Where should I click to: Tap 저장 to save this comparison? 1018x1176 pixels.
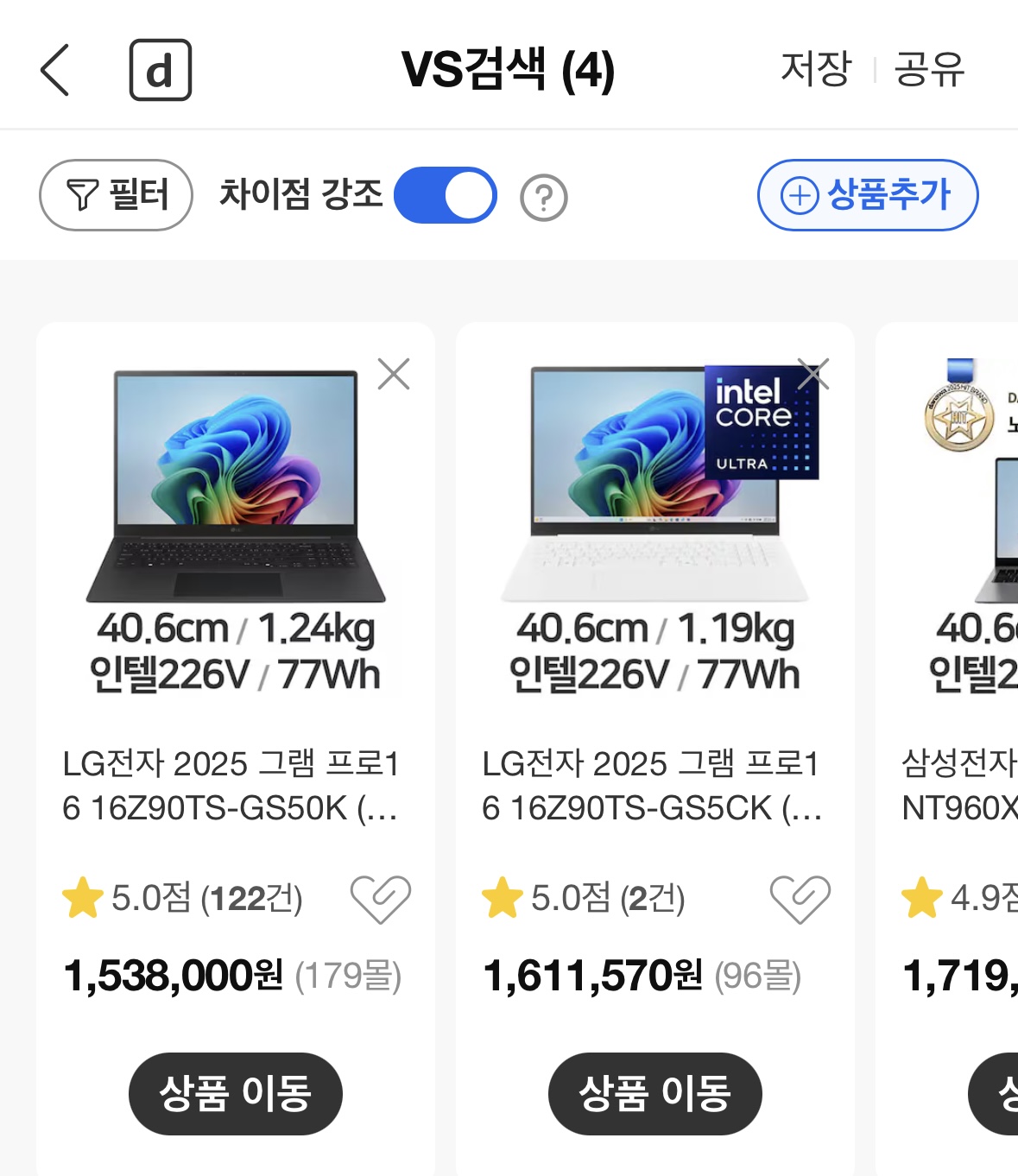coord(815,69)
